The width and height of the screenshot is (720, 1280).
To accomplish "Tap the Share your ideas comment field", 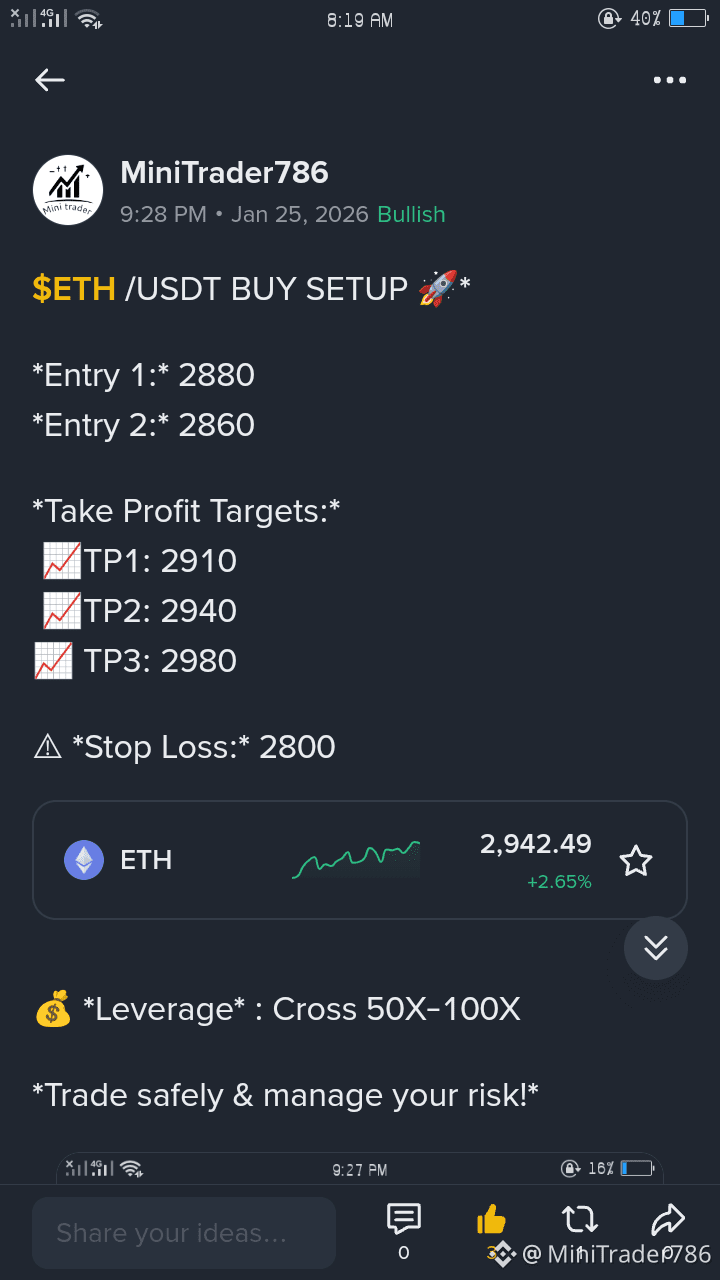I will coord(184,1232).
